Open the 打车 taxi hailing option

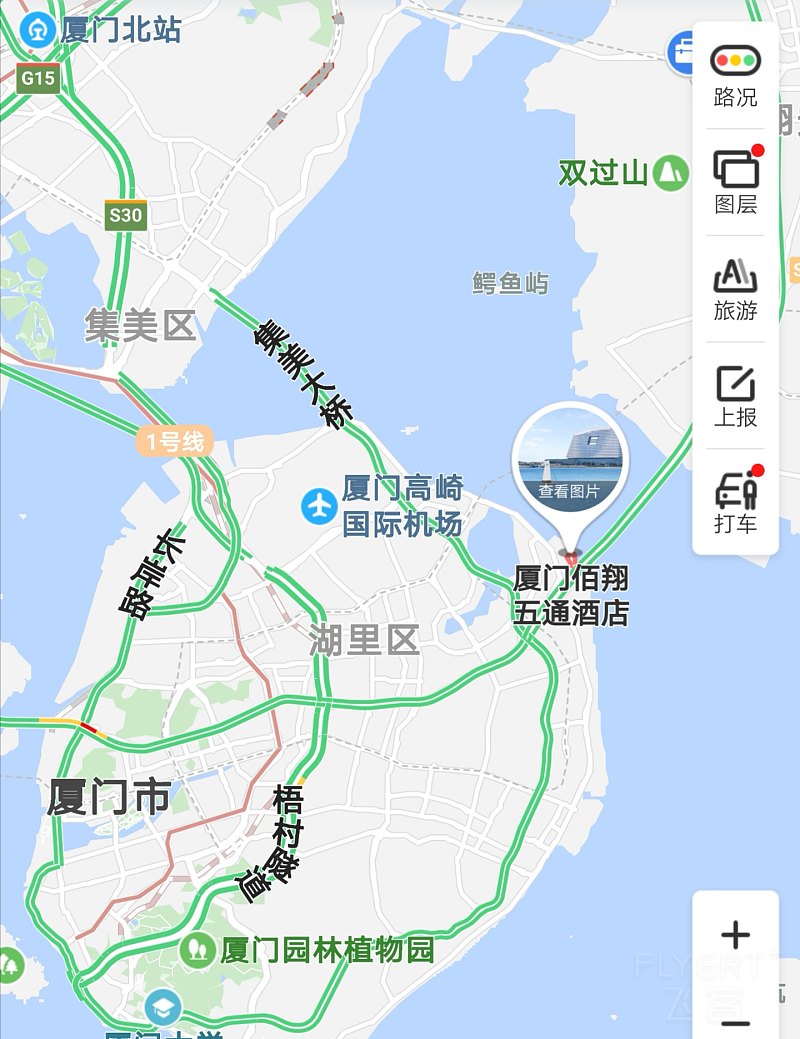pos(735,502)
